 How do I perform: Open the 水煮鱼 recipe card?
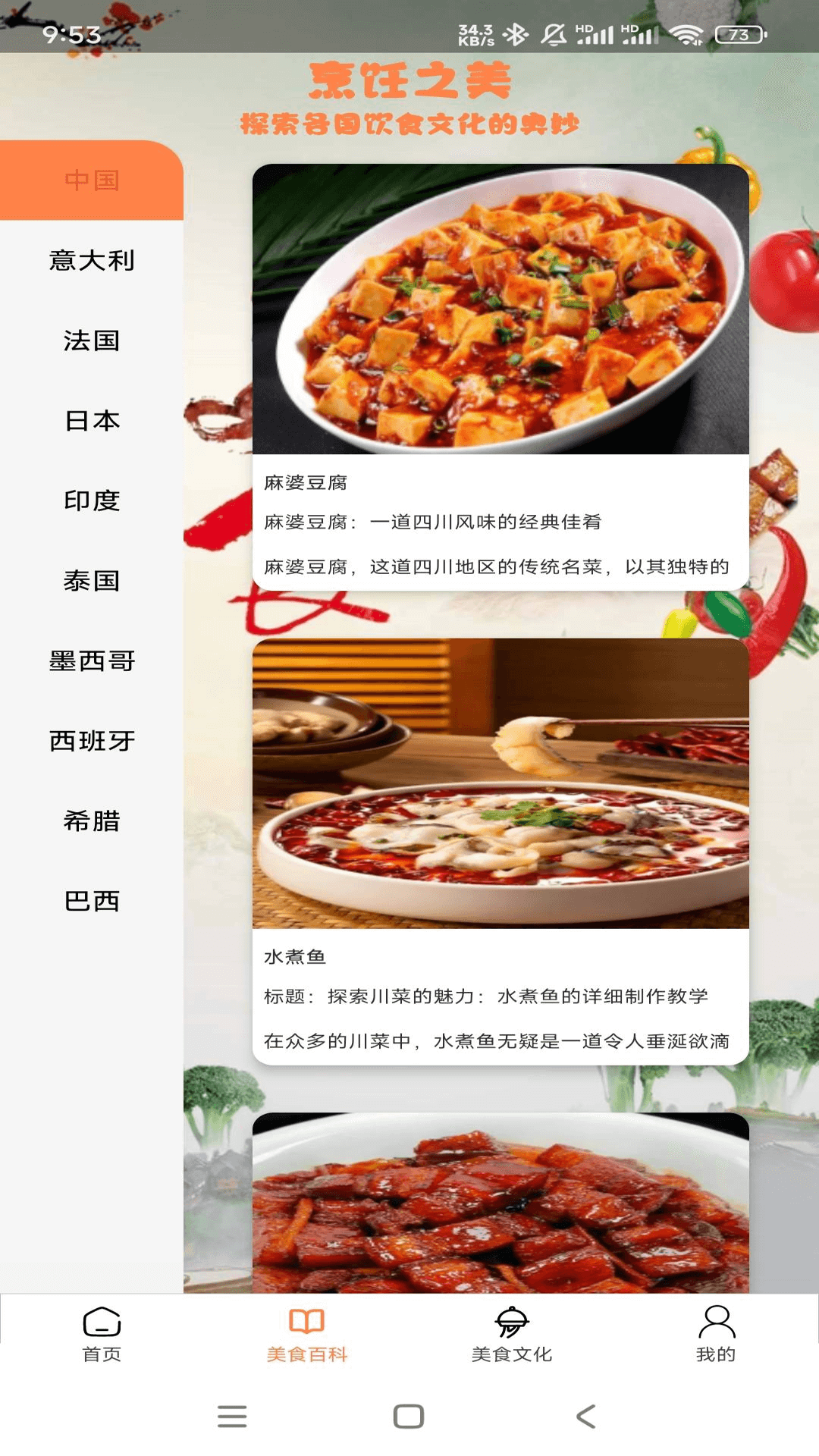point(500,851)
